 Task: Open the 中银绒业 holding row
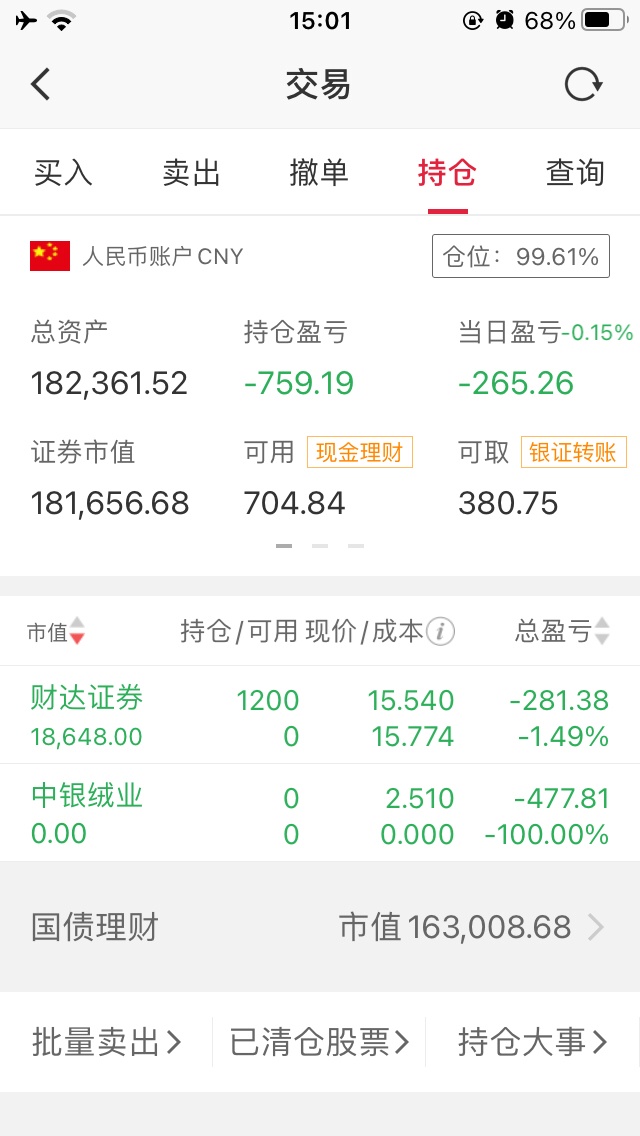click(320, 814)
